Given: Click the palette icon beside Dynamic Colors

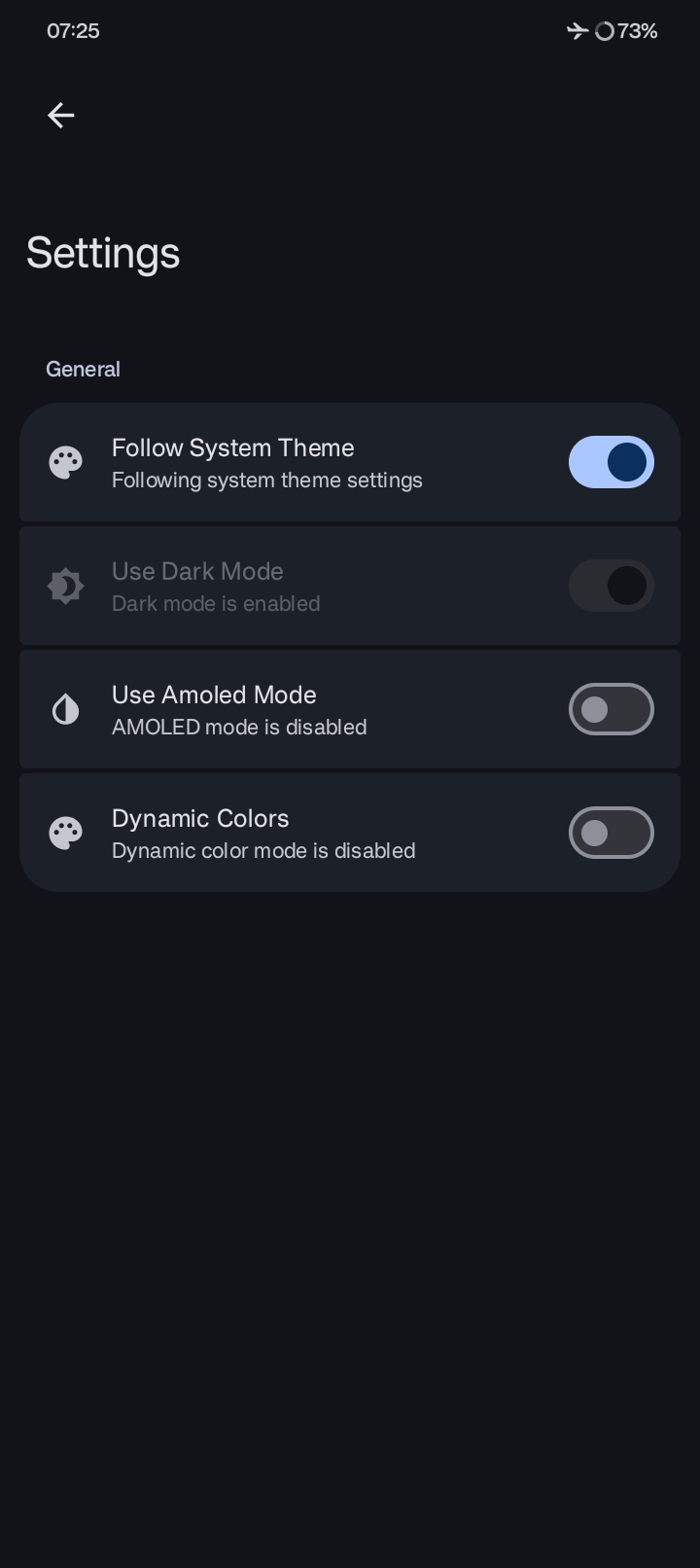Looking at the screenshot, I should click(x=65, y=833).
